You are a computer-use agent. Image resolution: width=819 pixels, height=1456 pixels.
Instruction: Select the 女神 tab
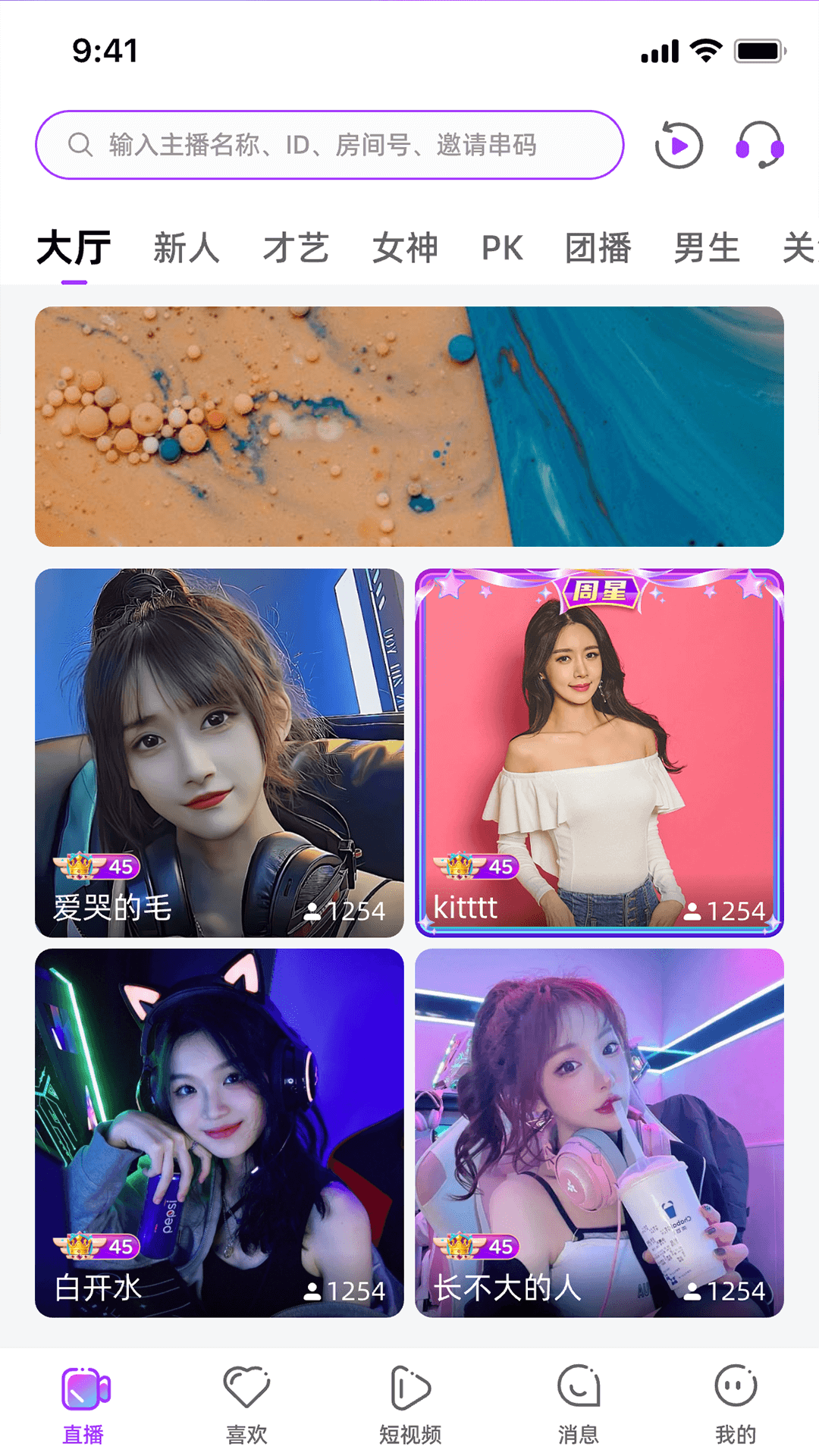click(x=405, y=248)
